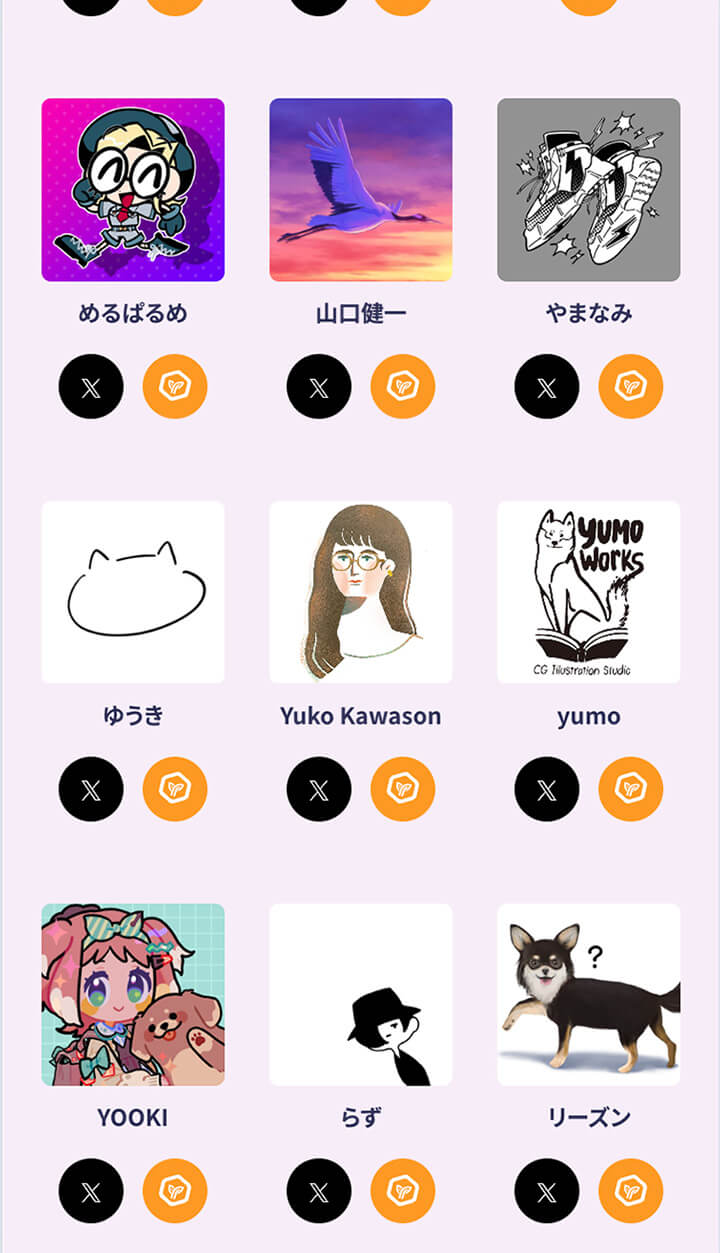This screenshot has width=720, height=1253.
Task: Visit yumo's X account
Action: tap(547, 789)
